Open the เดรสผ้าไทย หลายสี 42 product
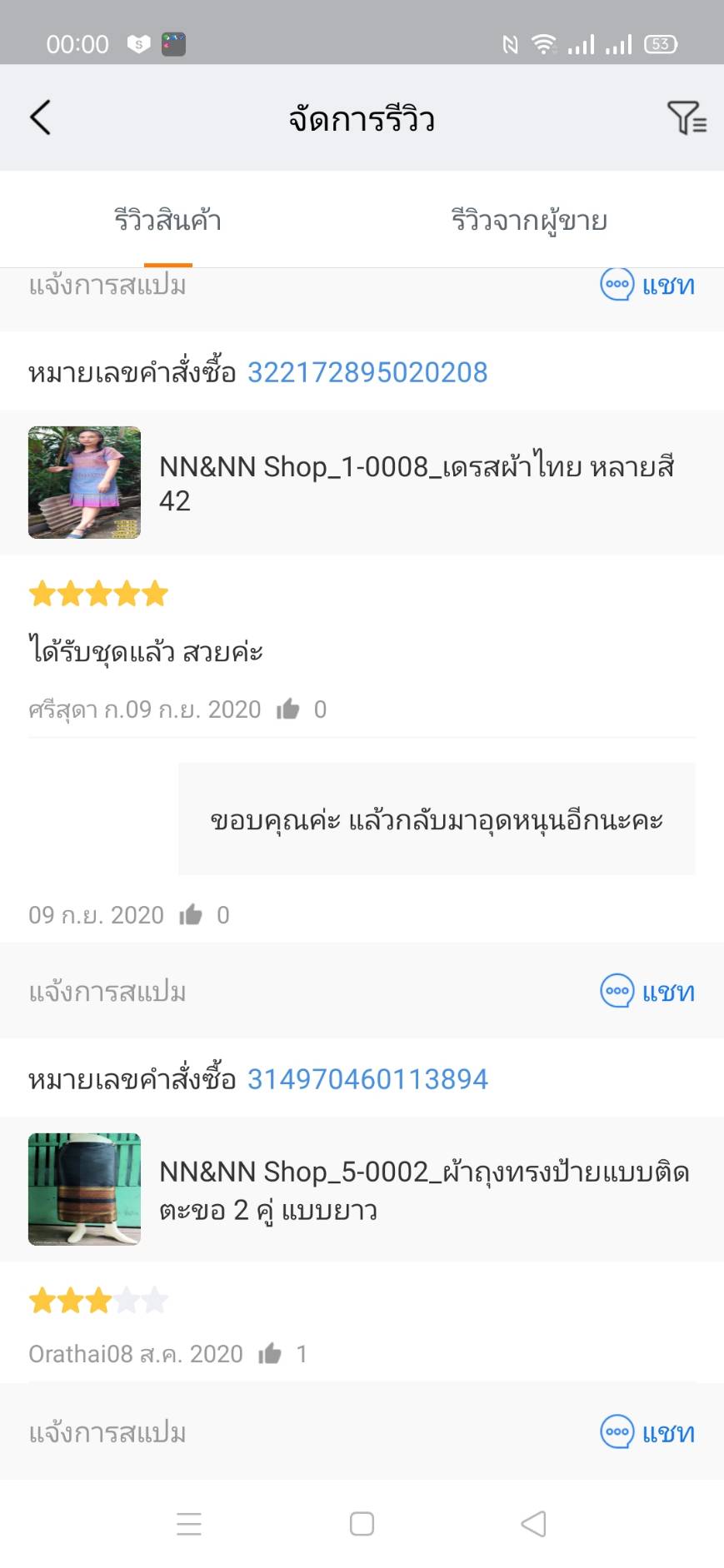The image size is (724, 1568). (362, 483)
